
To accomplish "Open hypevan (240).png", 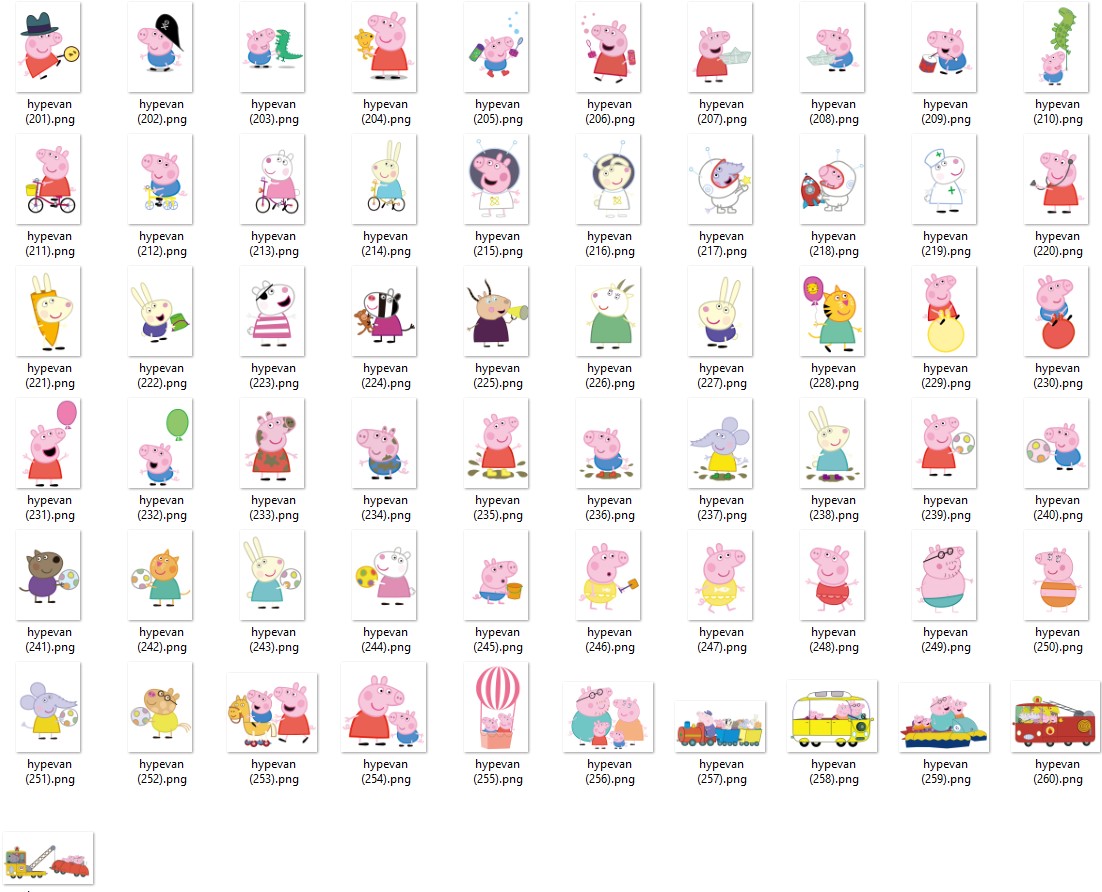I will [x=1056, y=444].
